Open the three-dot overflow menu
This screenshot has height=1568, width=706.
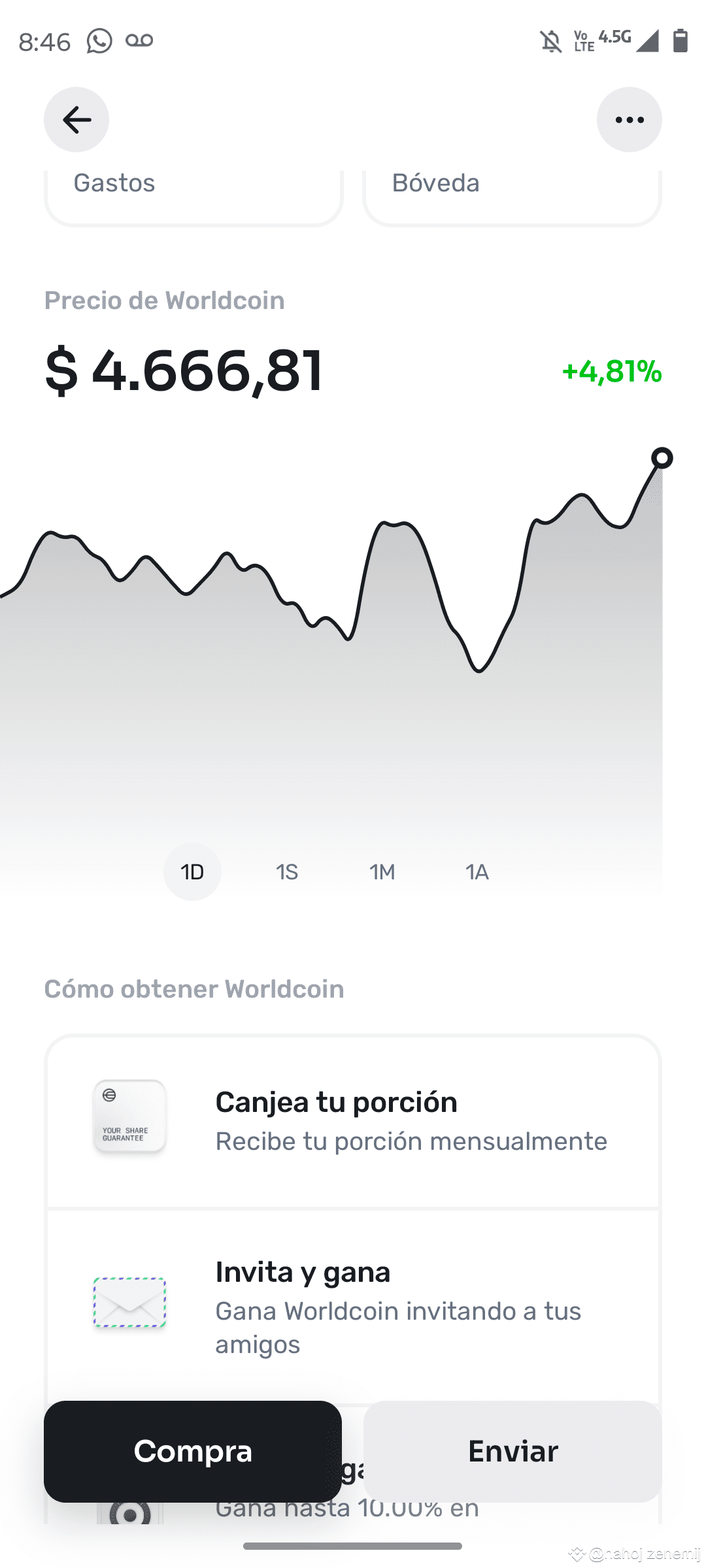pyautogui.click(x=630, y=120)
